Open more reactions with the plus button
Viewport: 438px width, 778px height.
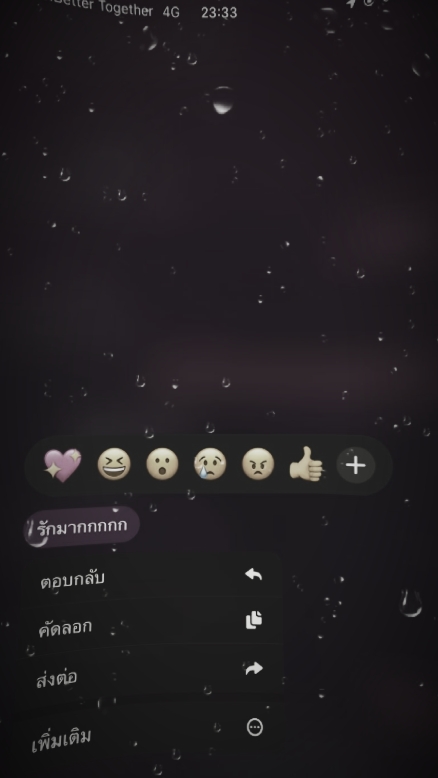pos(356,465)
